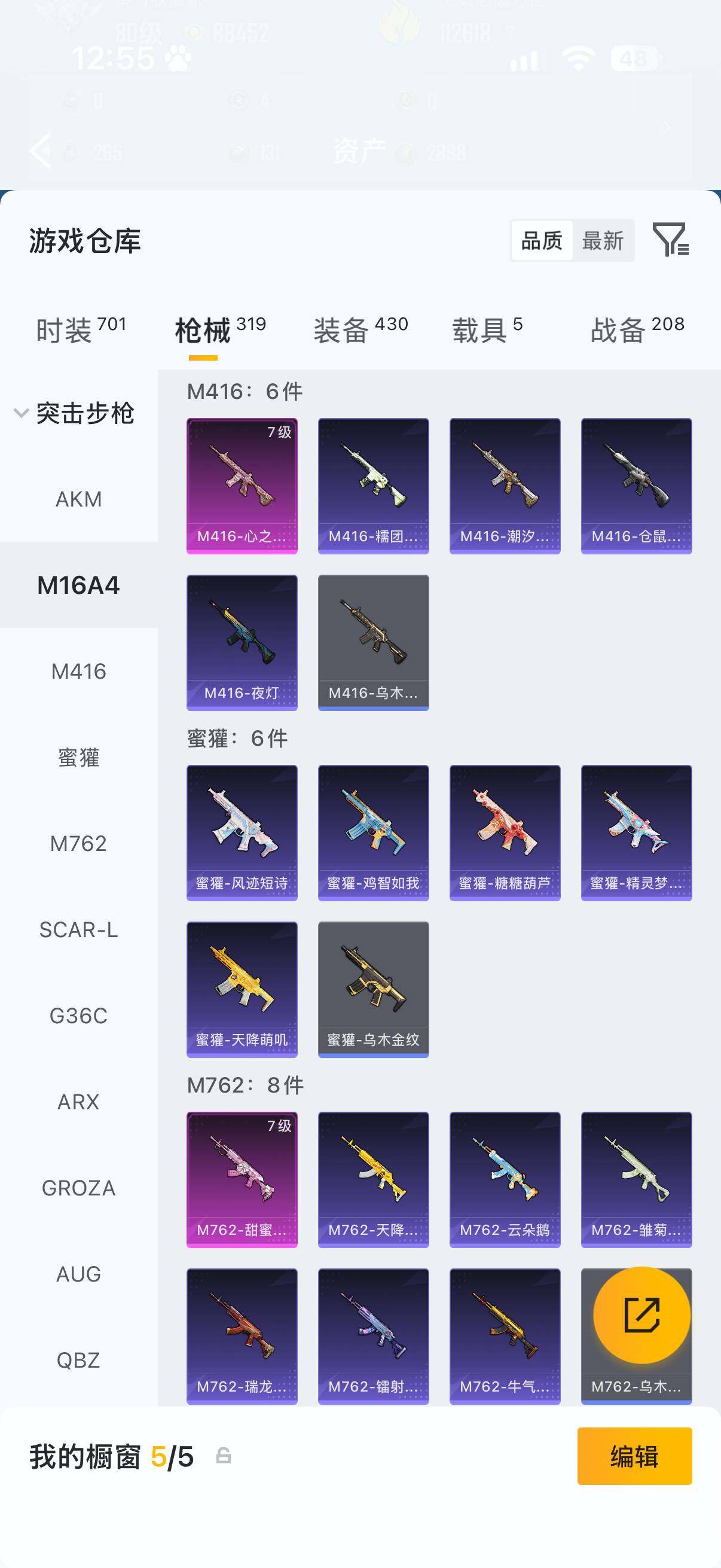Screen dimensions: 721x1568
Task: Open the filter icon
Action: coord(671,239)
